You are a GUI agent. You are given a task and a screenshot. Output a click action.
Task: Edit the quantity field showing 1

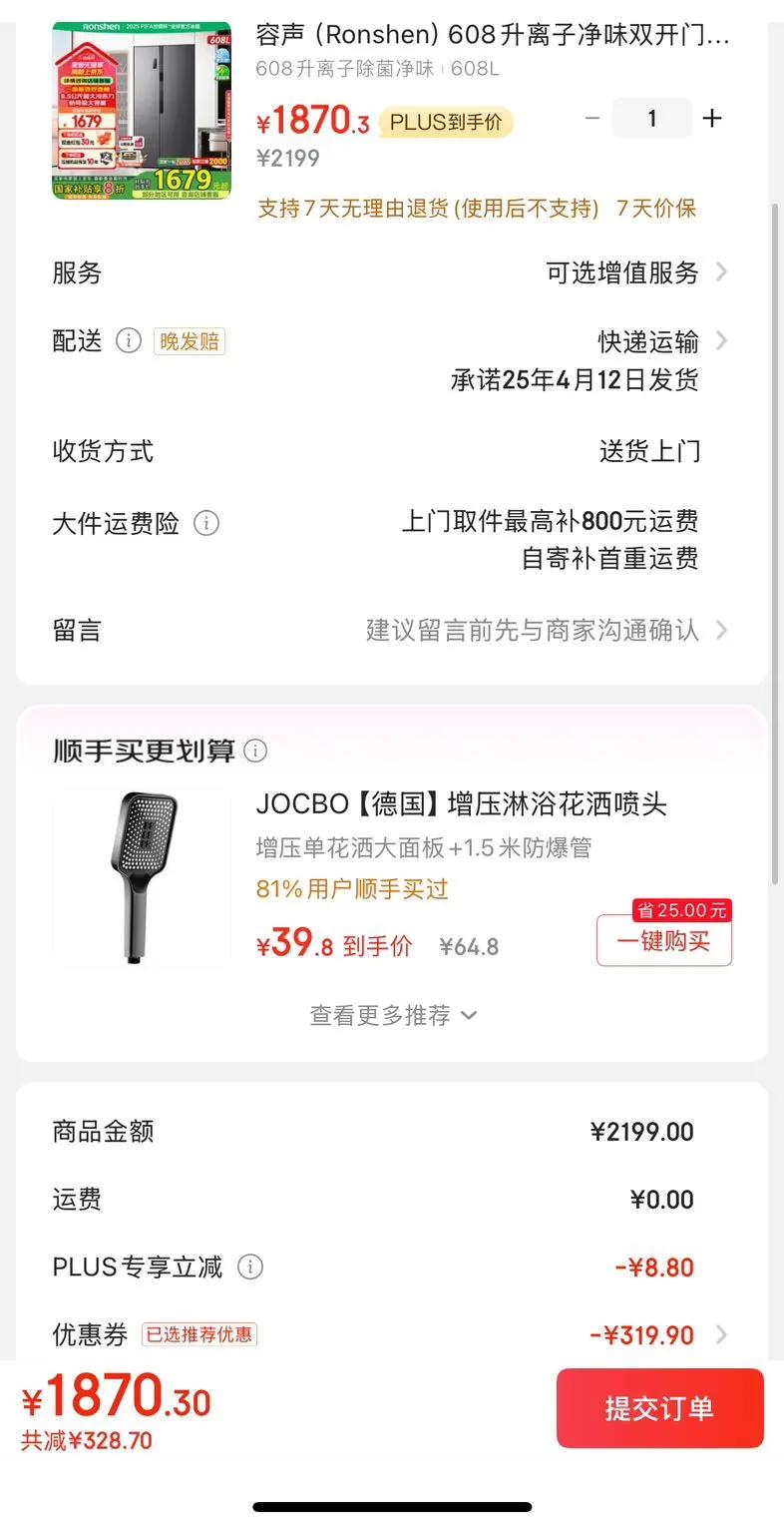(x=651, y=119)
